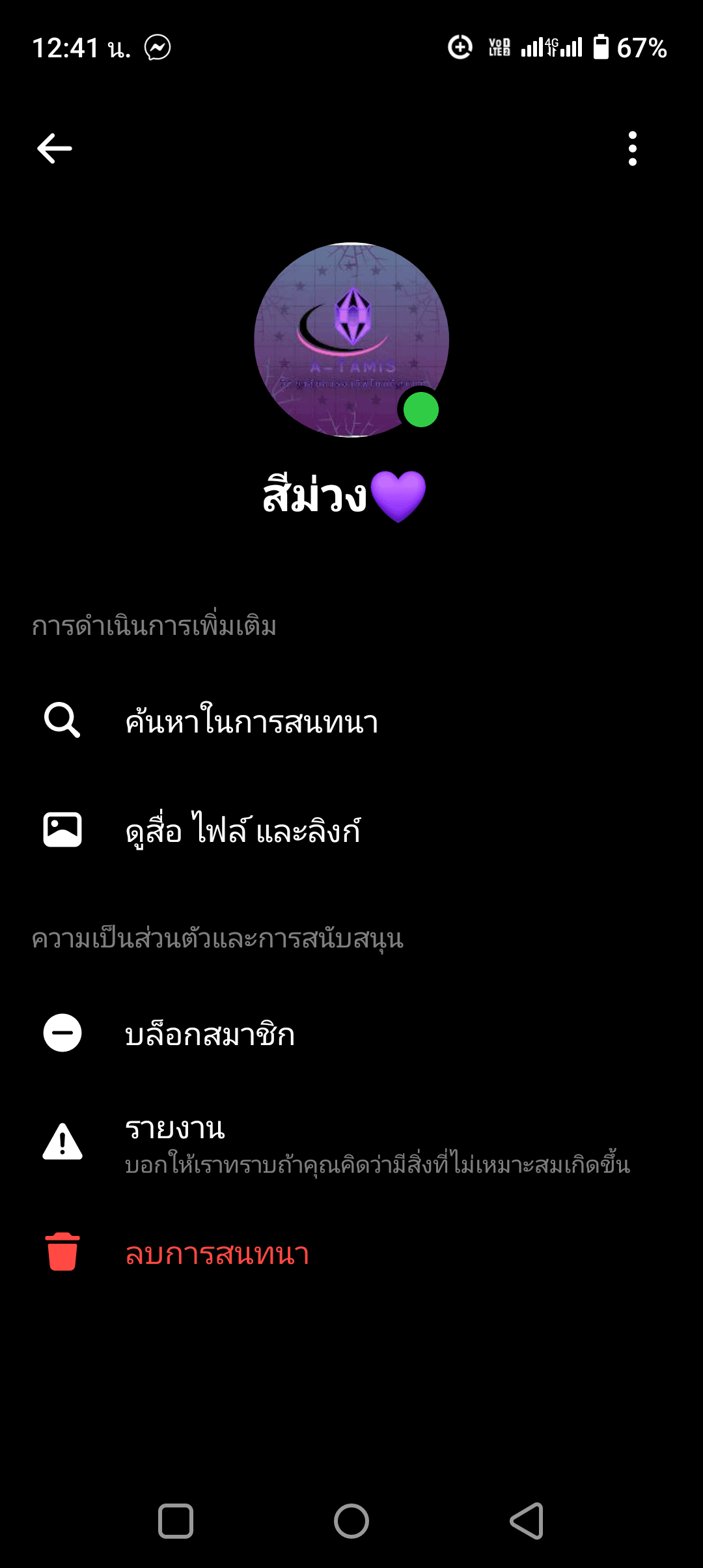Viewport: 703px width, 1568px height.
Task: Open the รายงาน report option
Action: tap(351, 1143)
